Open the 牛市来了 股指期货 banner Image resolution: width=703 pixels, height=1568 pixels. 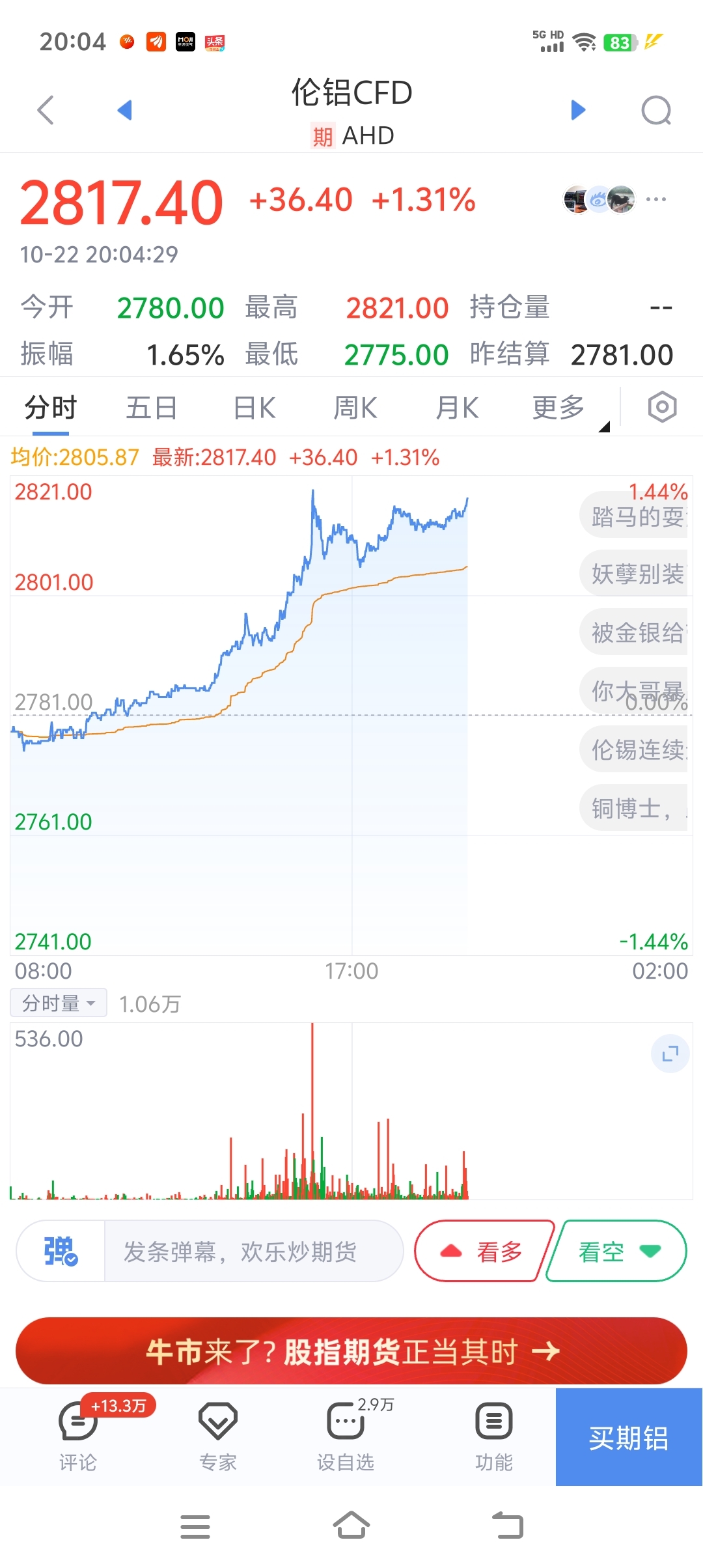351,1351
